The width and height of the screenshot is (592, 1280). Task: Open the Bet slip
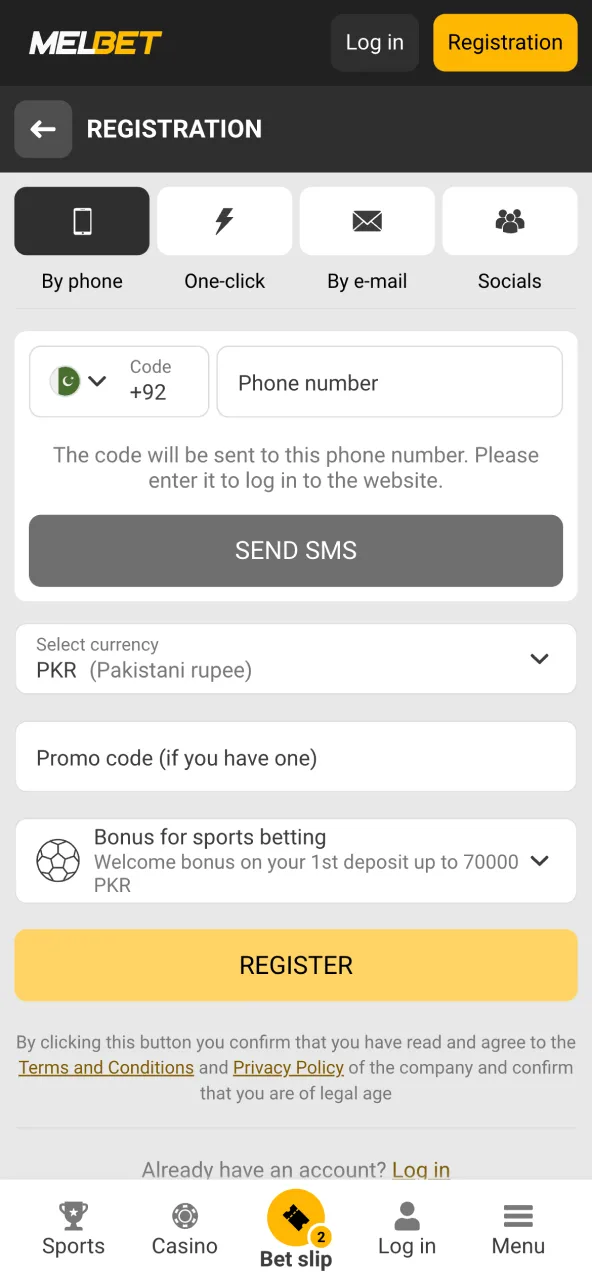(296, 1230)
